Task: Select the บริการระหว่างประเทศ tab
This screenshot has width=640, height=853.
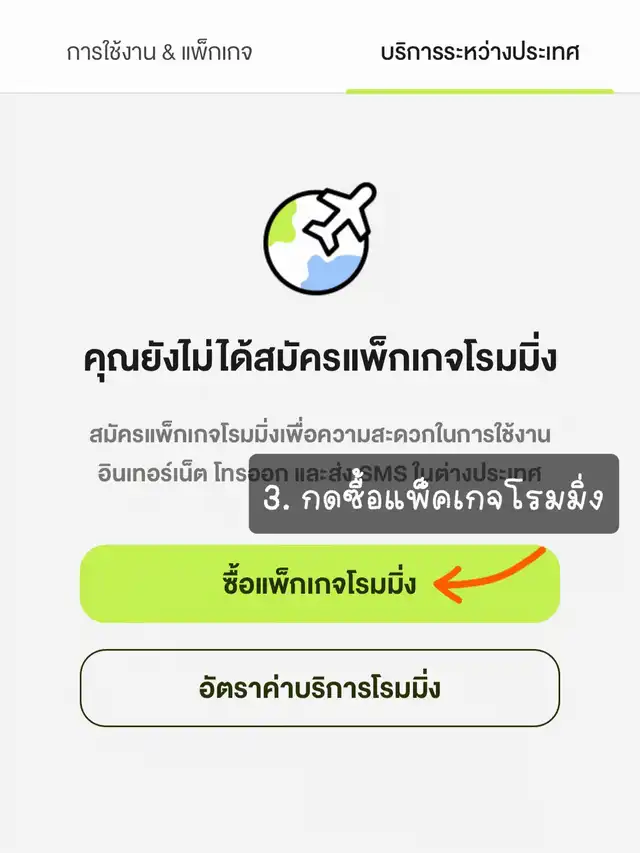Action: click(x=480, y=53)
